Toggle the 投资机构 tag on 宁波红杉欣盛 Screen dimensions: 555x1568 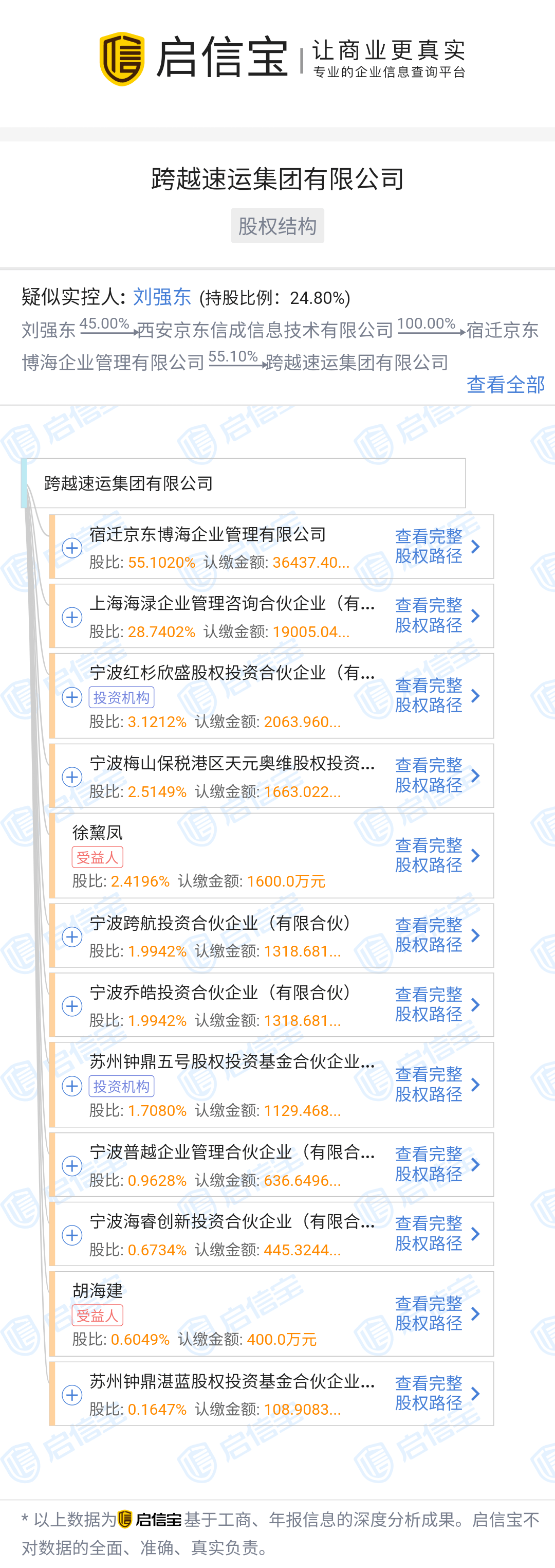122,697
